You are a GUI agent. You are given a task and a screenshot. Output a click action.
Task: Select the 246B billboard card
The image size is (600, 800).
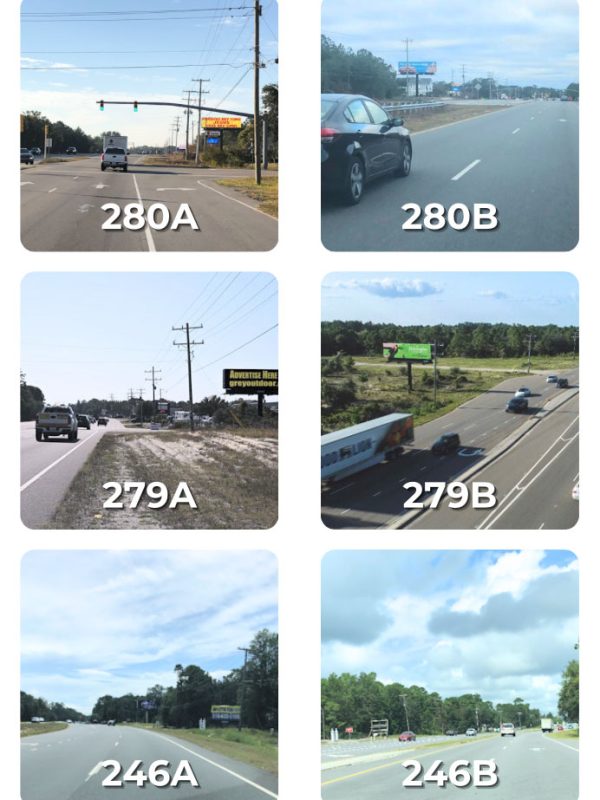point(449,675)
